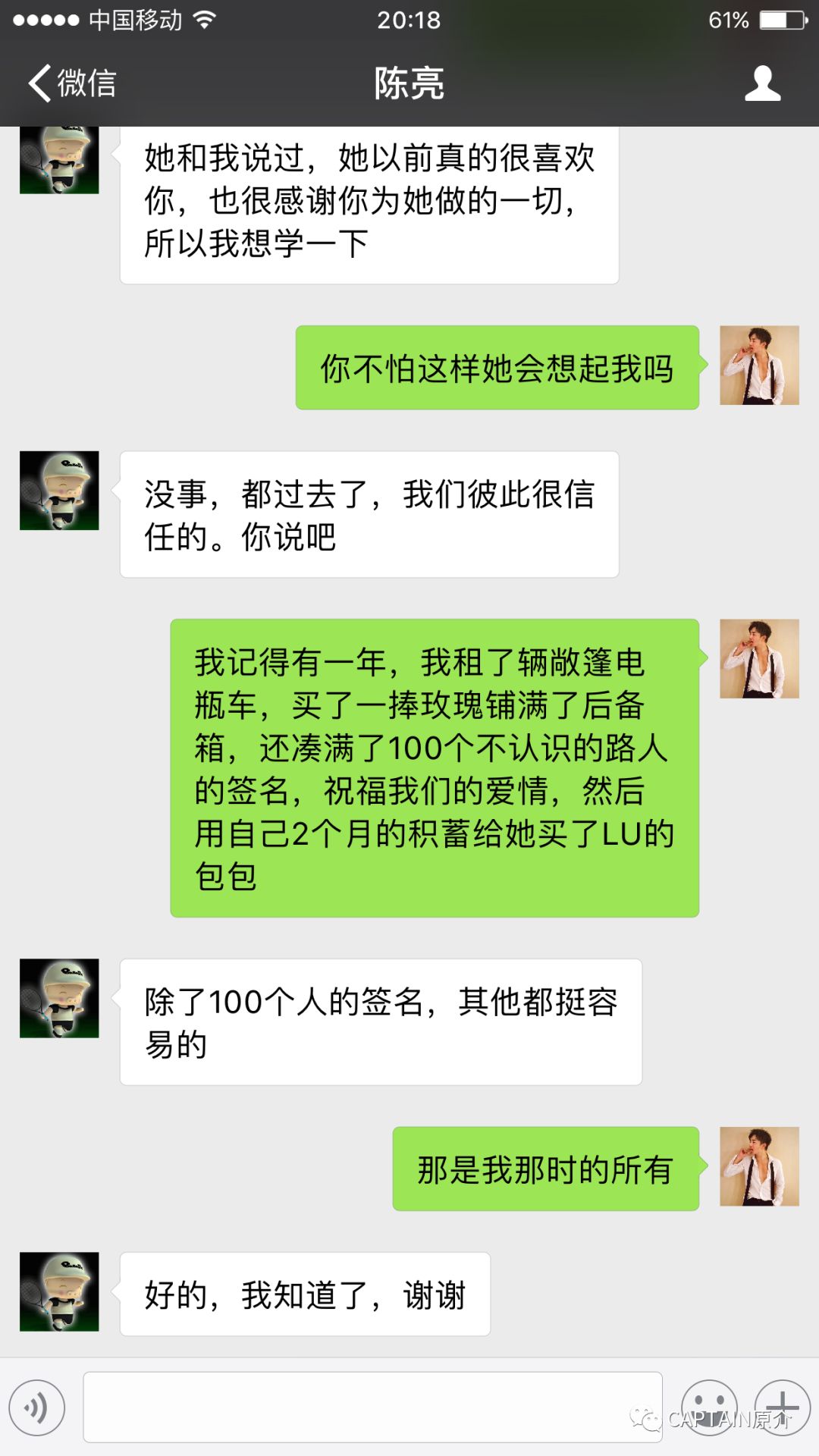Open my avatar beside 那是我那时的所有
This screenshot has width=819, height=1456.
click(x=759, y=1166)
